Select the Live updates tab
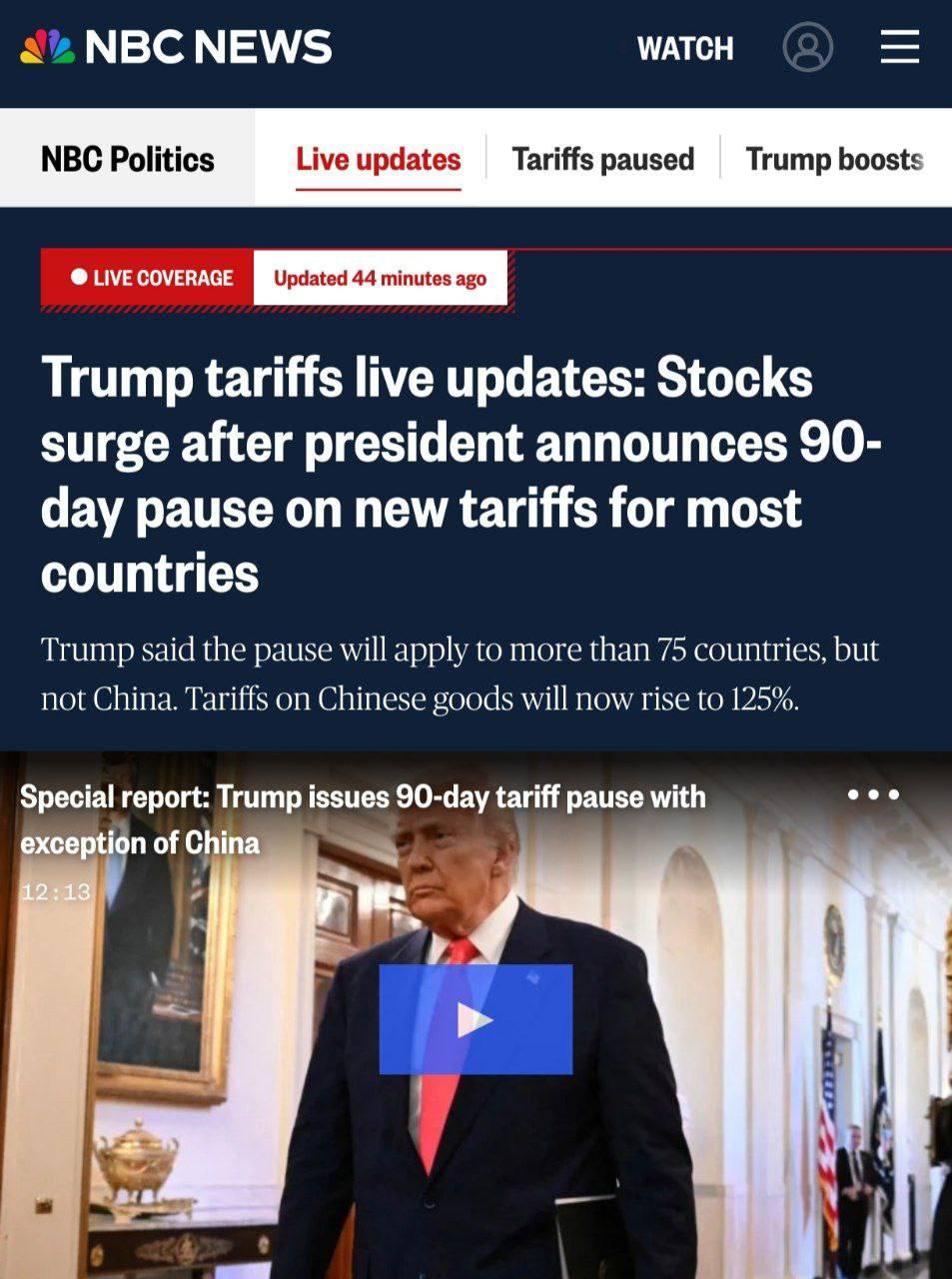Screen dimensions: 952x1279 coord(379,159)
